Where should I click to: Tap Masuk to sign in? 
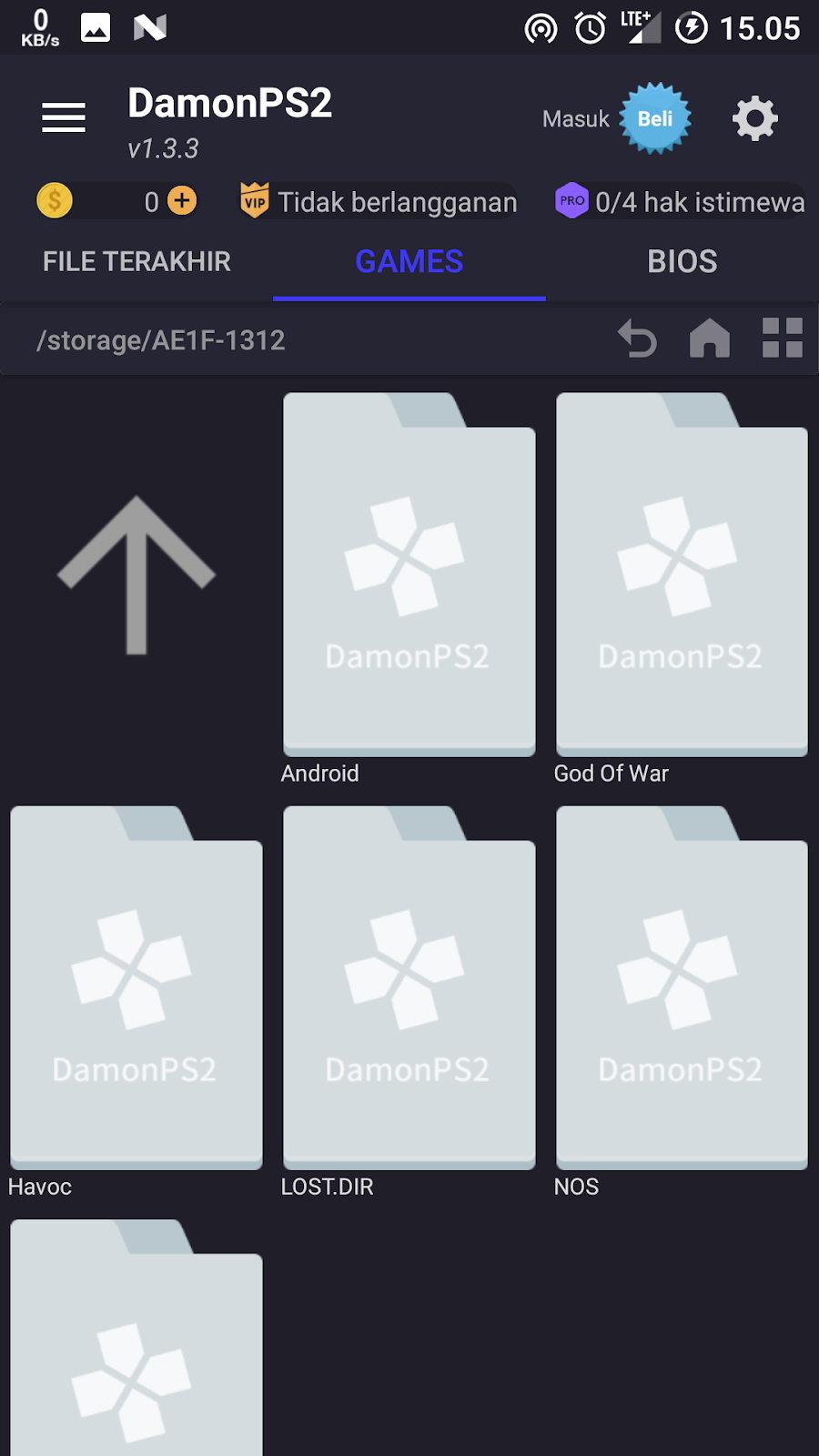(575, 119)
